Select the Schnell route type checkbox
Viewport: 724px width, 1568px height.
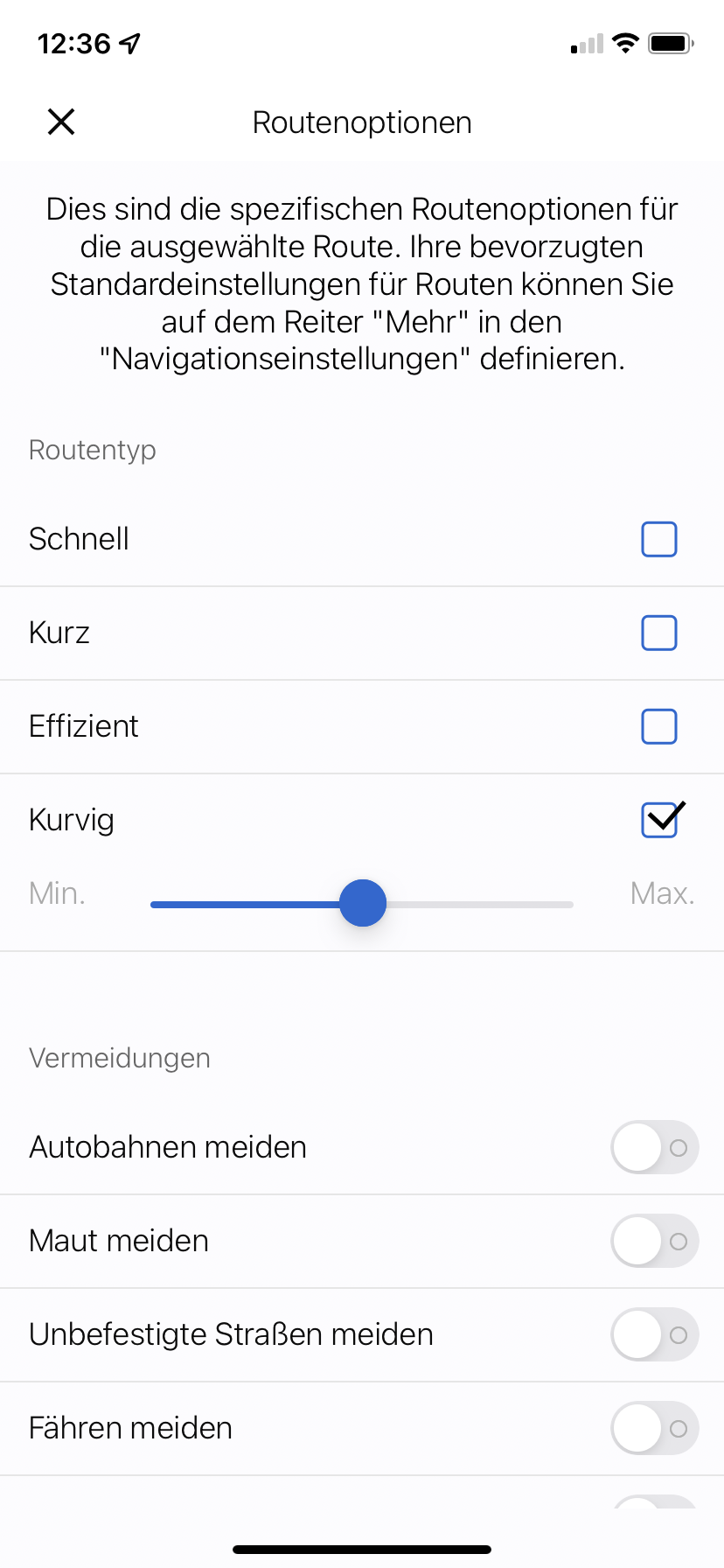coord(659,539)
